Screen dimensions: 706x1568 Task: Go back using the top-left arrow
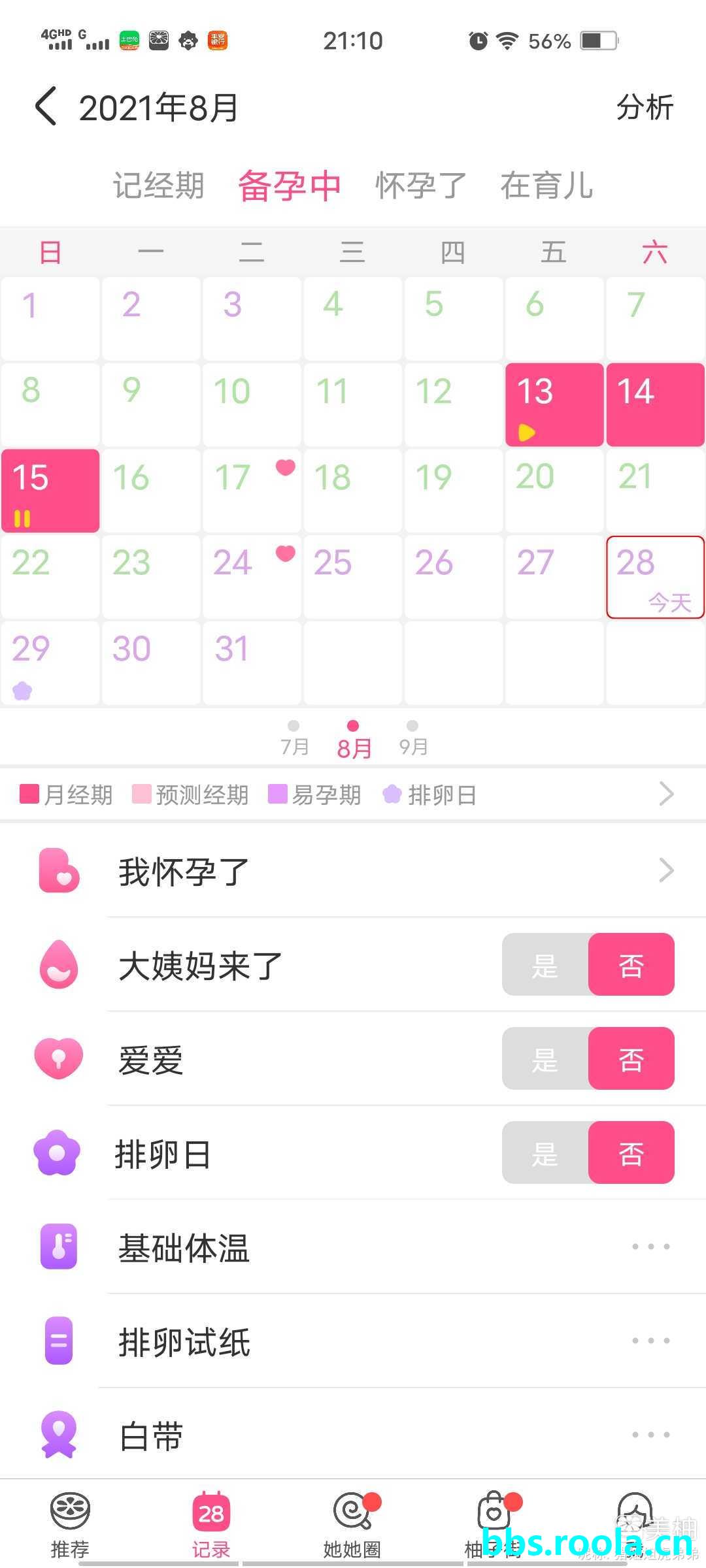(x=46, y=106)
